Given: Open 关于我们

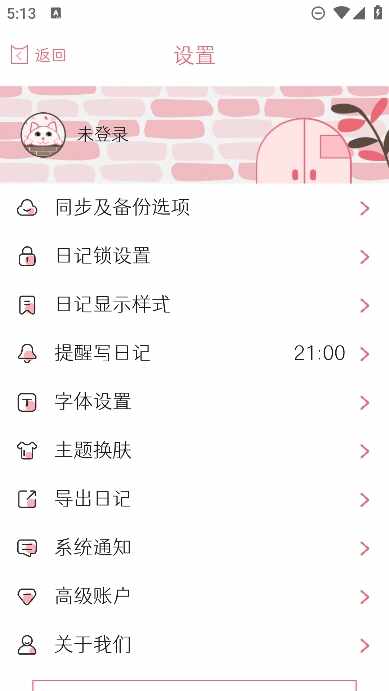Looking at the screenshot, I should 194,646.
